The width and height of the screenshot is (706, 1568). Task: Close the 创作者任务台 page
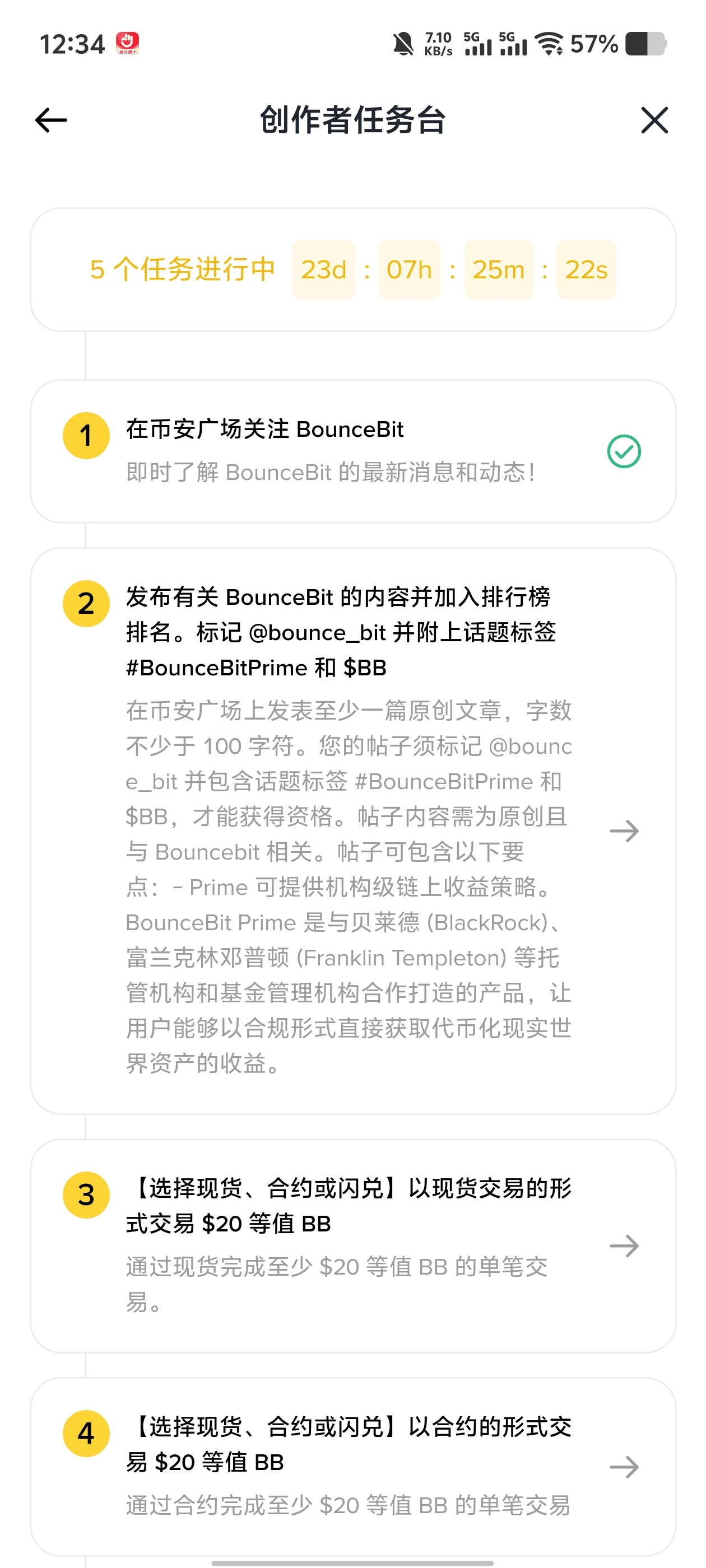(x=654, y=120)
